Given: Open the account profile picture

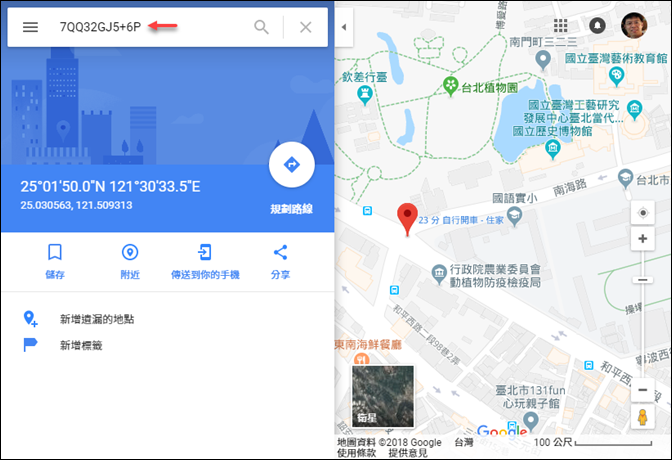Looking at the screenshot, I should point(634,26).
